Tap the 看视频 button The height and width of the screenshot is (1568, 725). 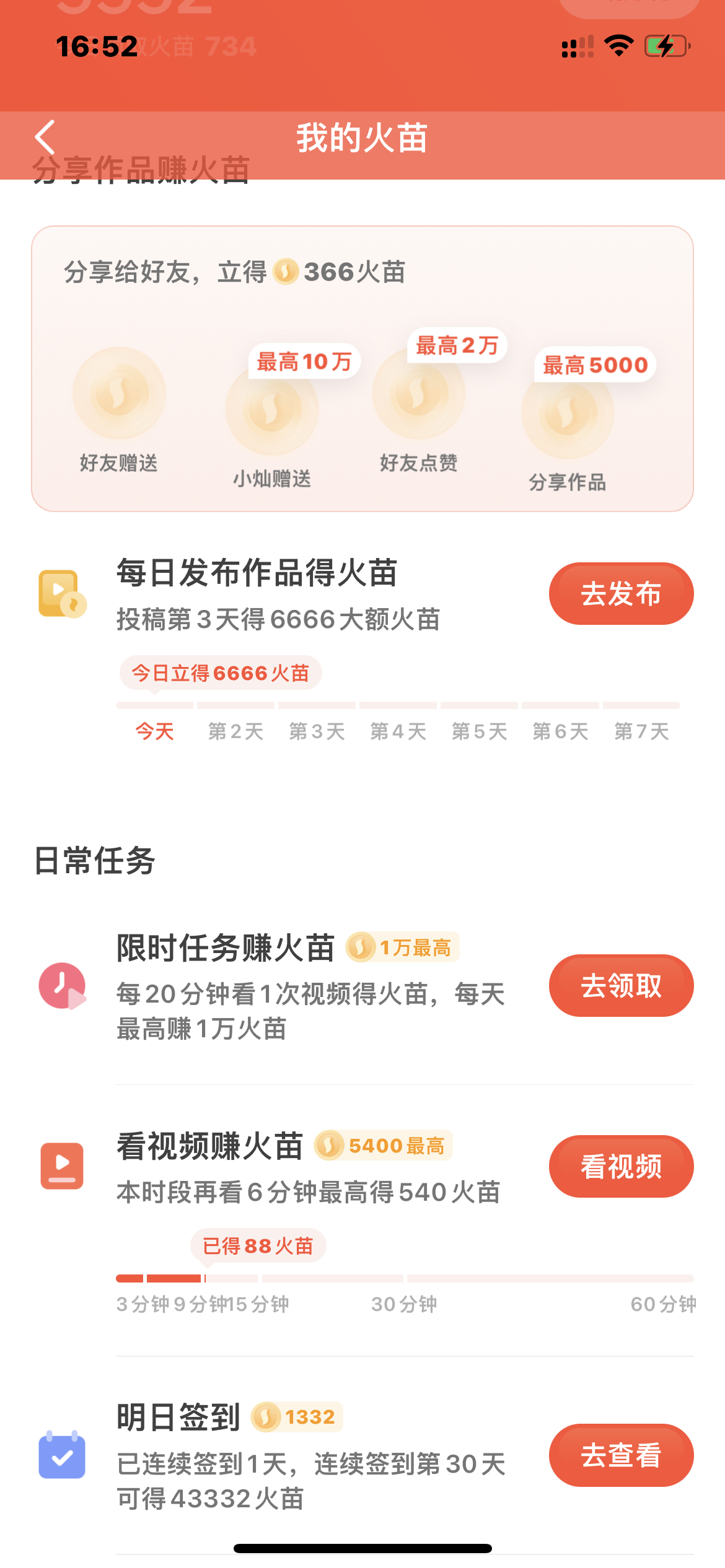click(x=621, y=1166)
